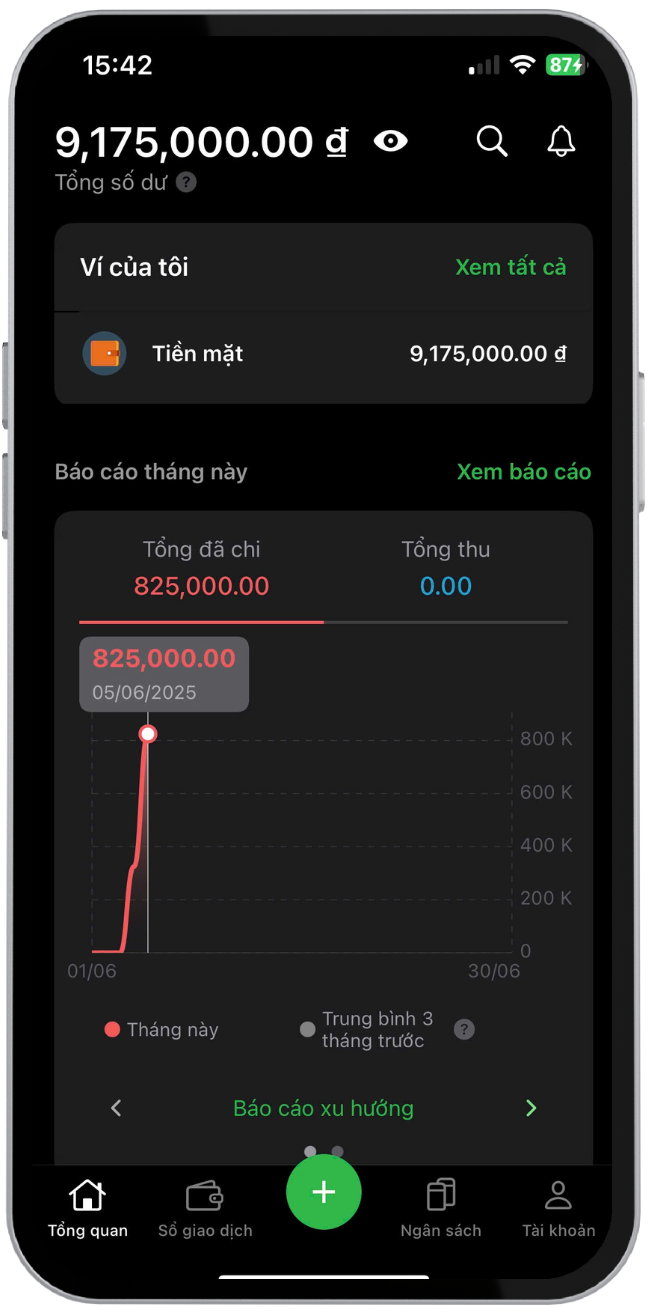Open the Tiền mặt wallet

click(323, 354)
